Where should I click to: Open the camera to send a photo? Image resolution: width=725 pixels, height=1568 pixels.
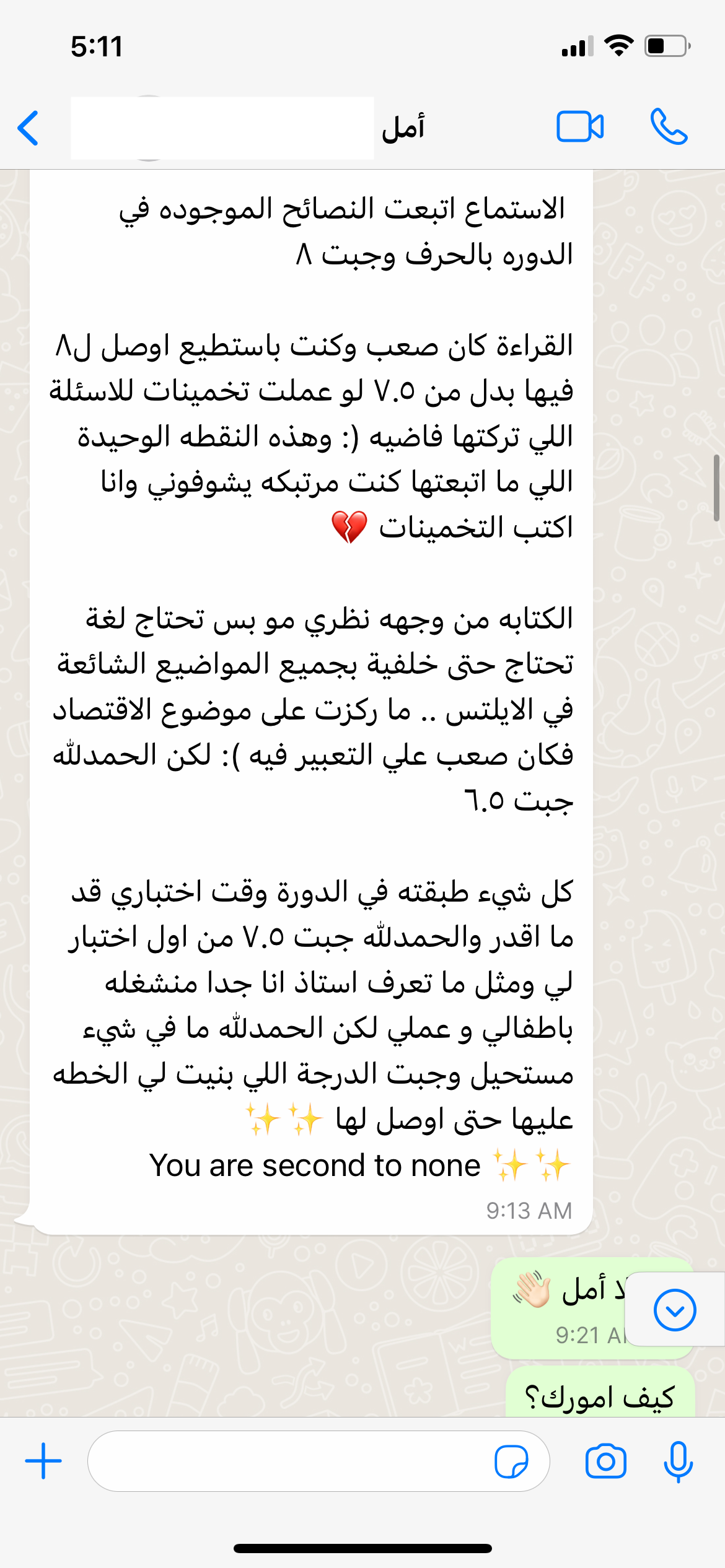click(605, 1461)
